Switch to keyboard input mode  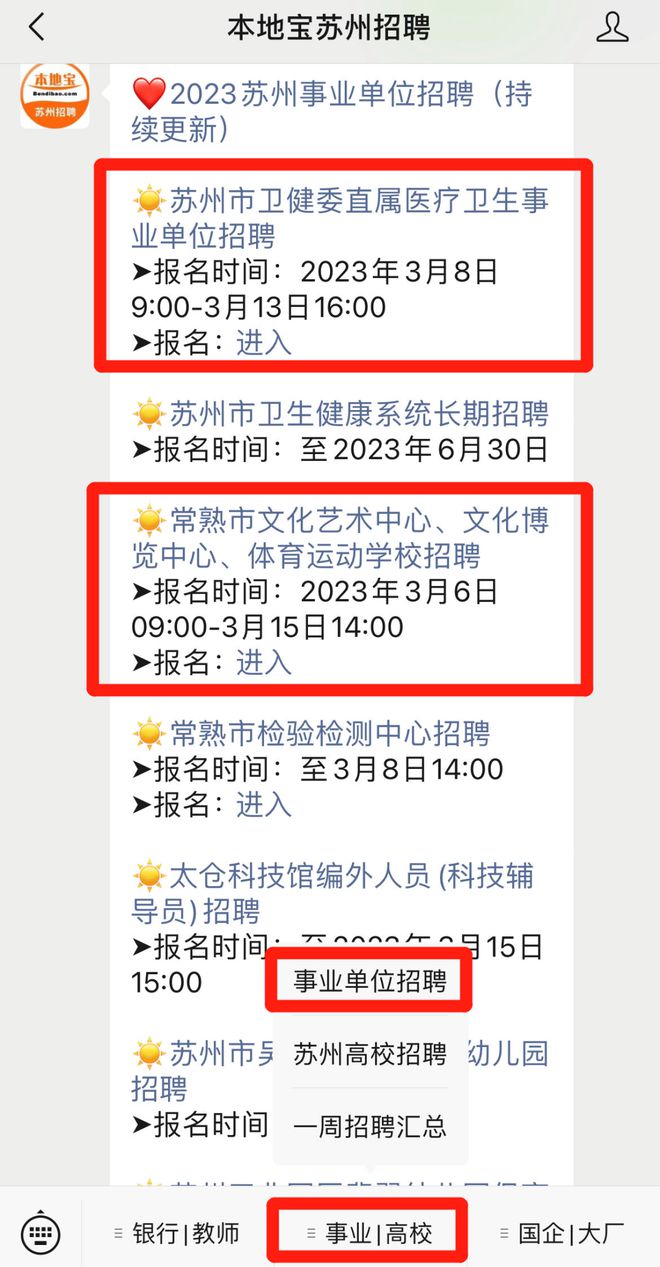tap(41, 1233)
